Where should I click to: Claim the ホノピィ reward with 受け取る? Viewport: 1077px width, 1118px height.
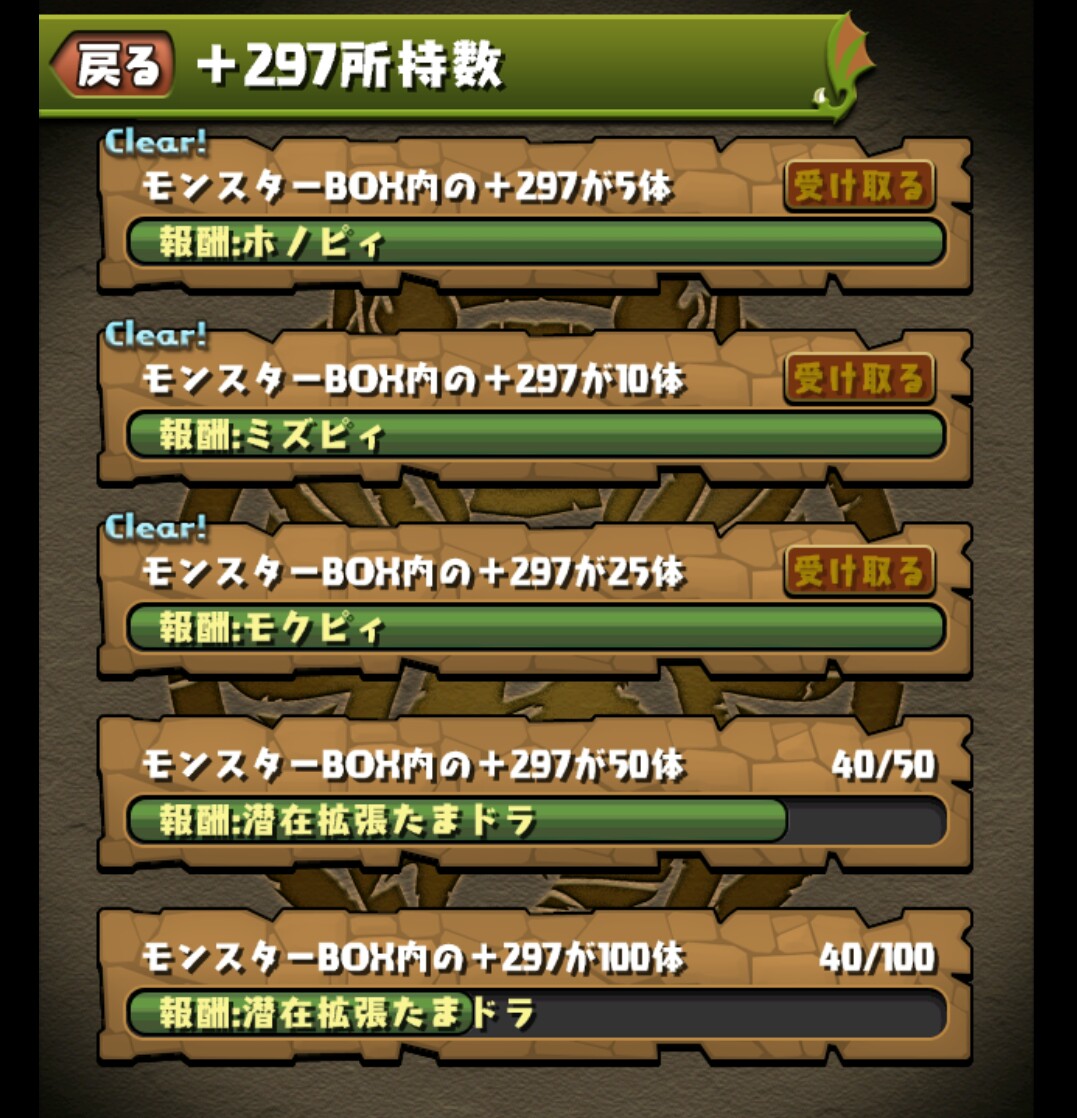point(859,186)
